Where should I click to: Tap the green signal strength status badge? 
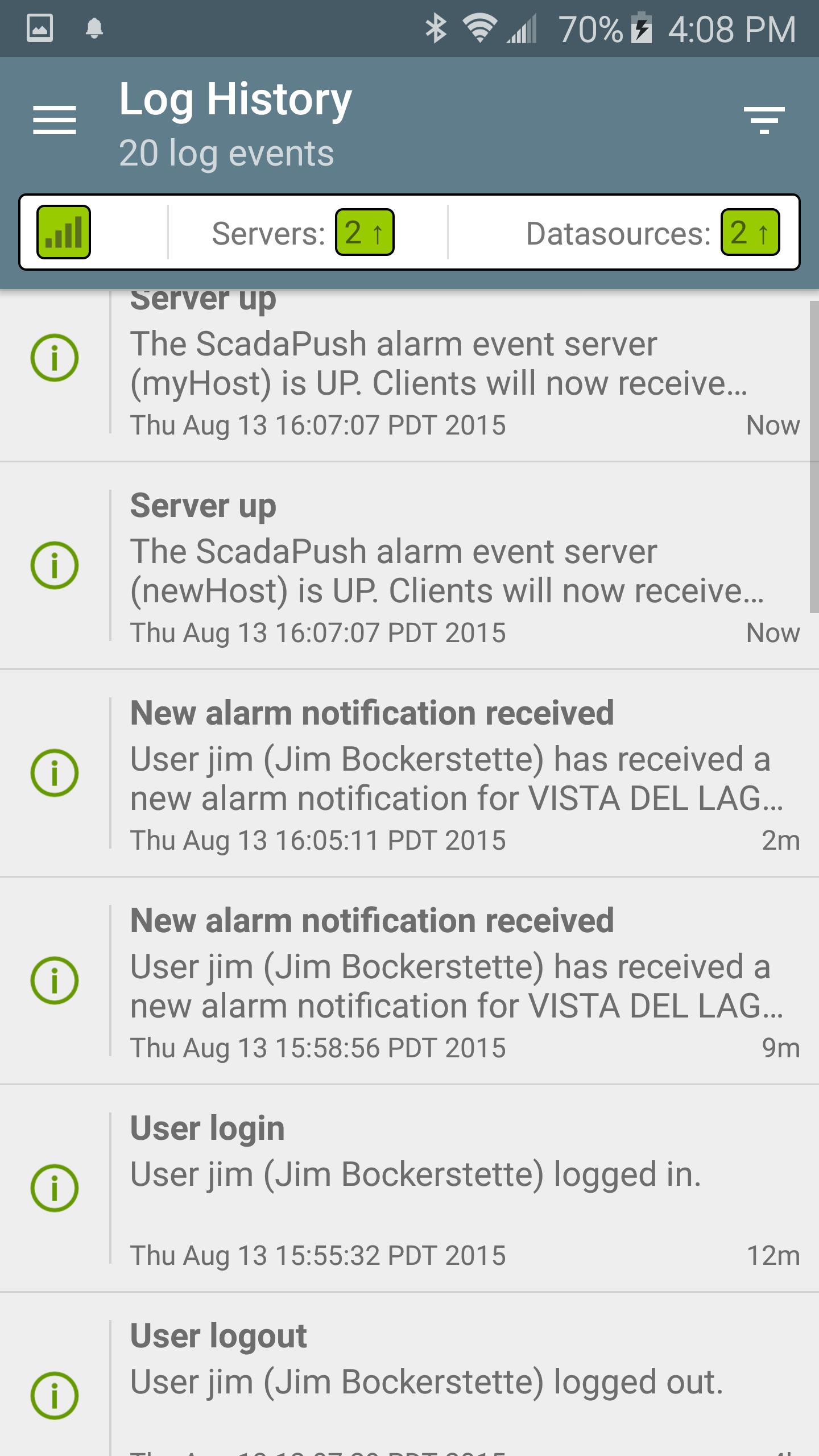tap(64, 232)
